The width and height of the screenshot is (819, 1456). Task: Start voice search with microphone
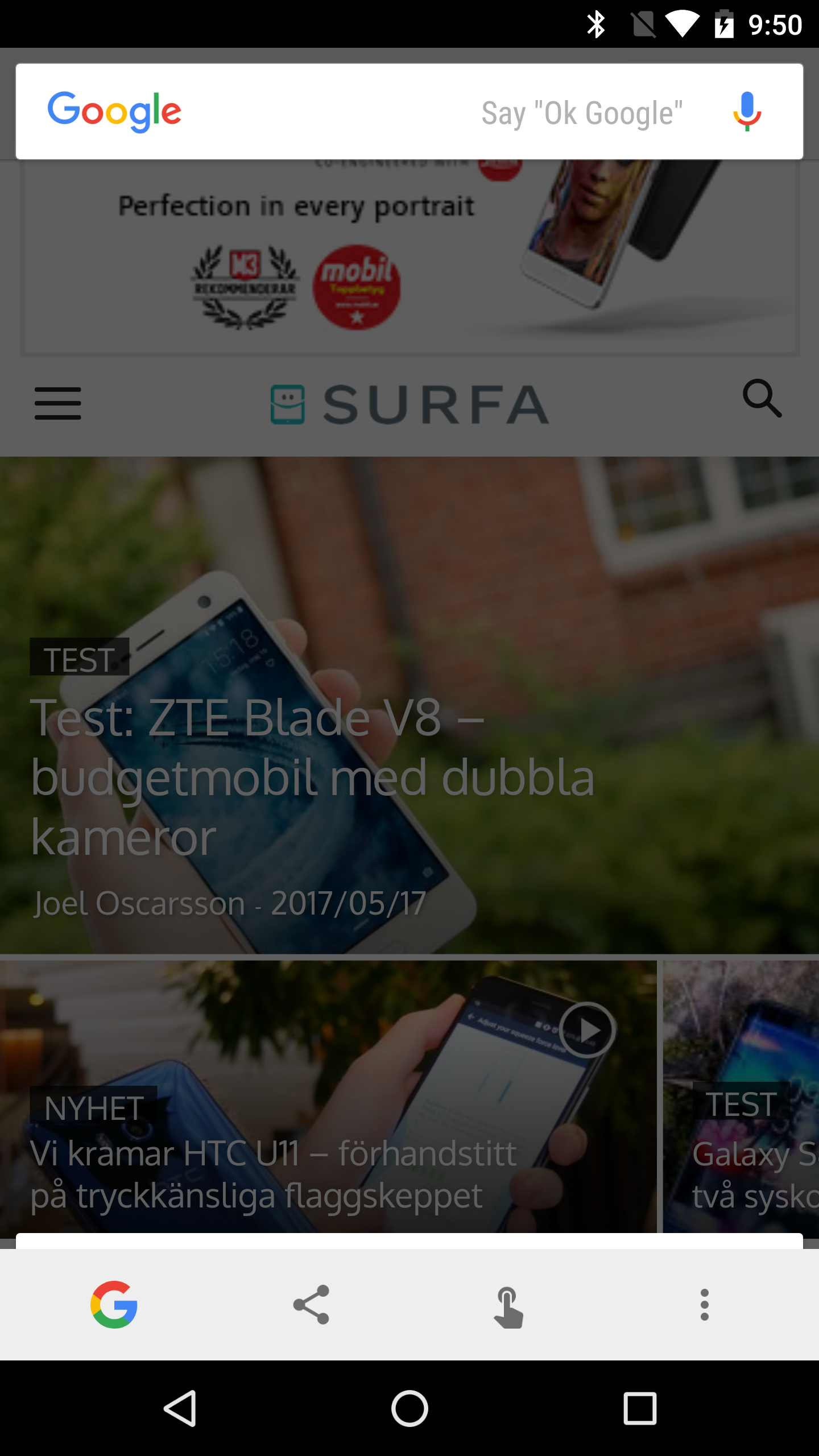(746, 111)
